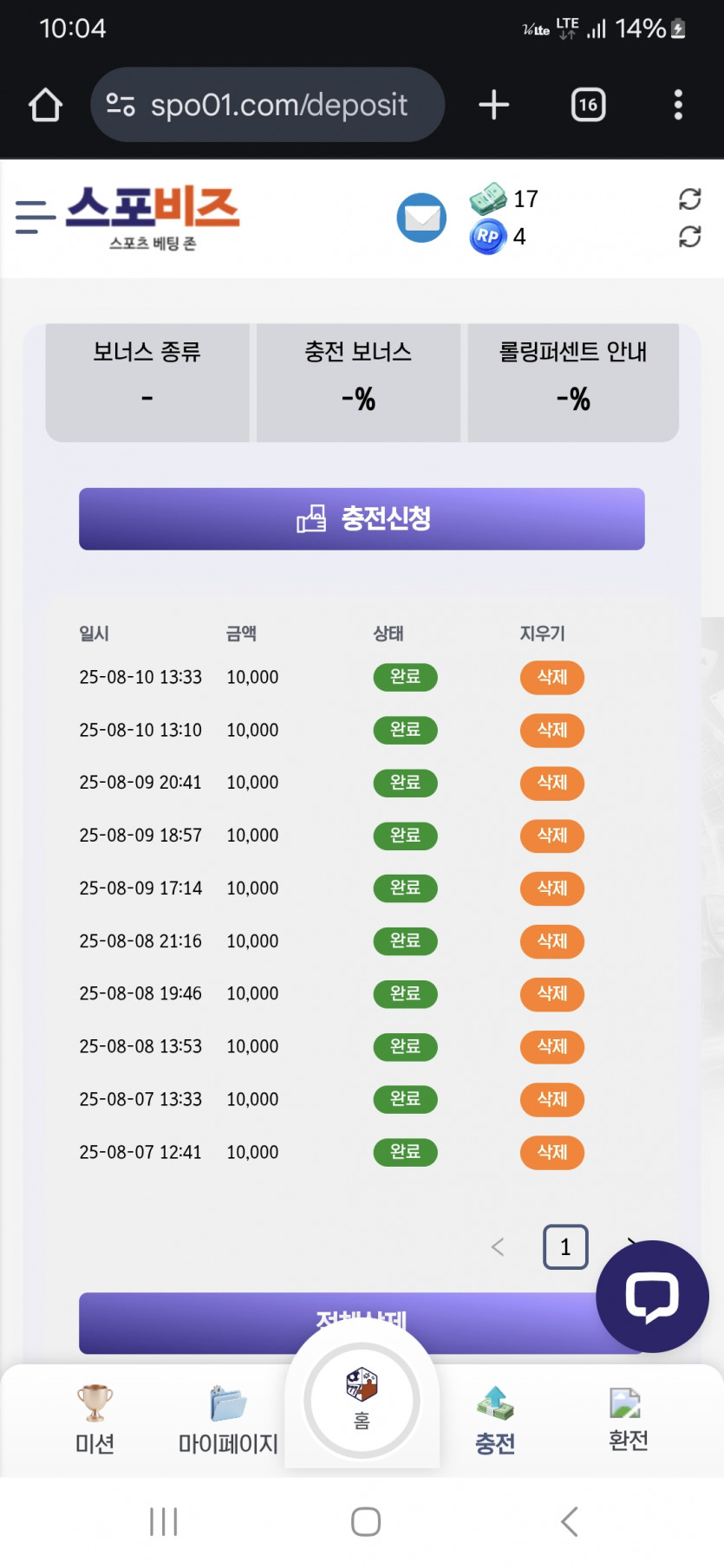Screen dimensions: 724x1568
Task: Delete the 25-08-09 20:41 deposit record
Action: [x=552, y=783]
